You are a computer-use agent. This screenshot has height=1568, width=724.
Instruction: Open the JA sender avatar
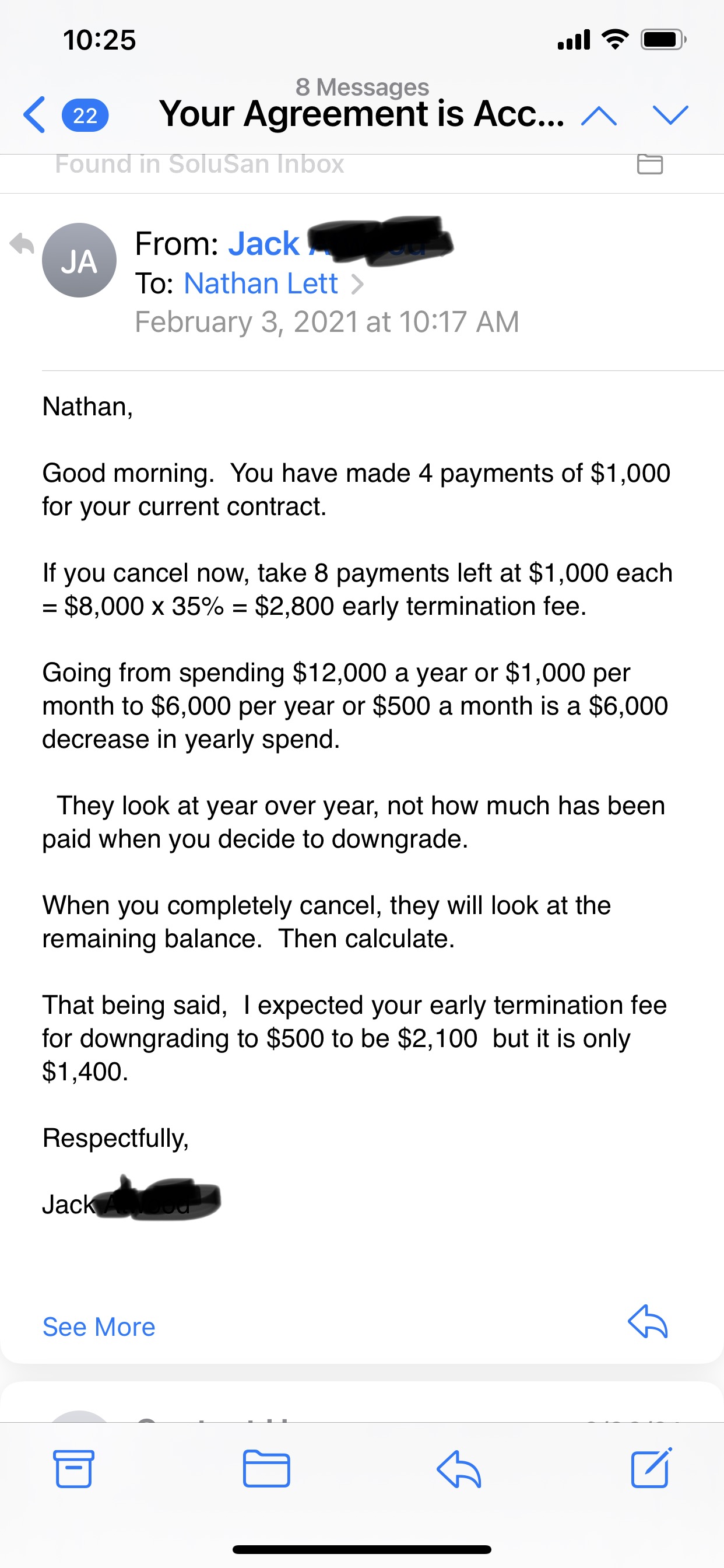pyautogui.click(x=79, y=261)
